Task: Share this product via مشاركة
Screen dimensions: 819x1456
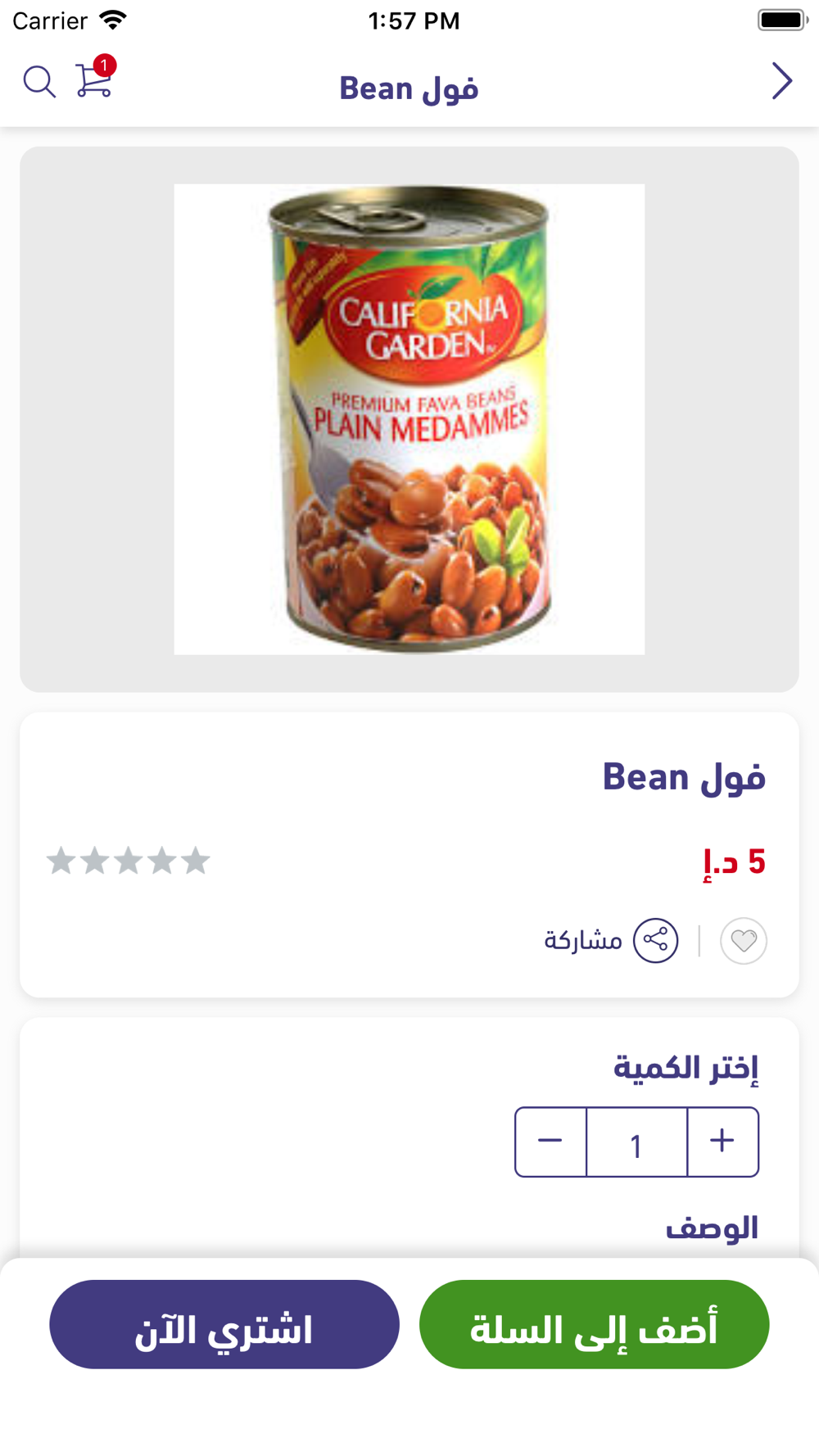Action: point(611,940)
